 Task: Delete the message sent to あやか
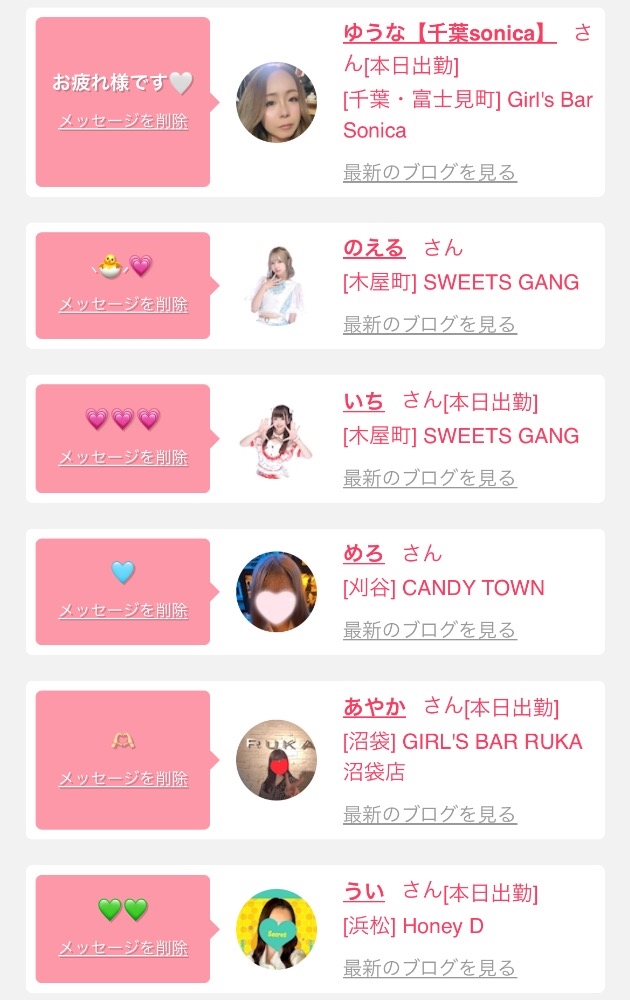pyautogui.click(x=123, y=778)
